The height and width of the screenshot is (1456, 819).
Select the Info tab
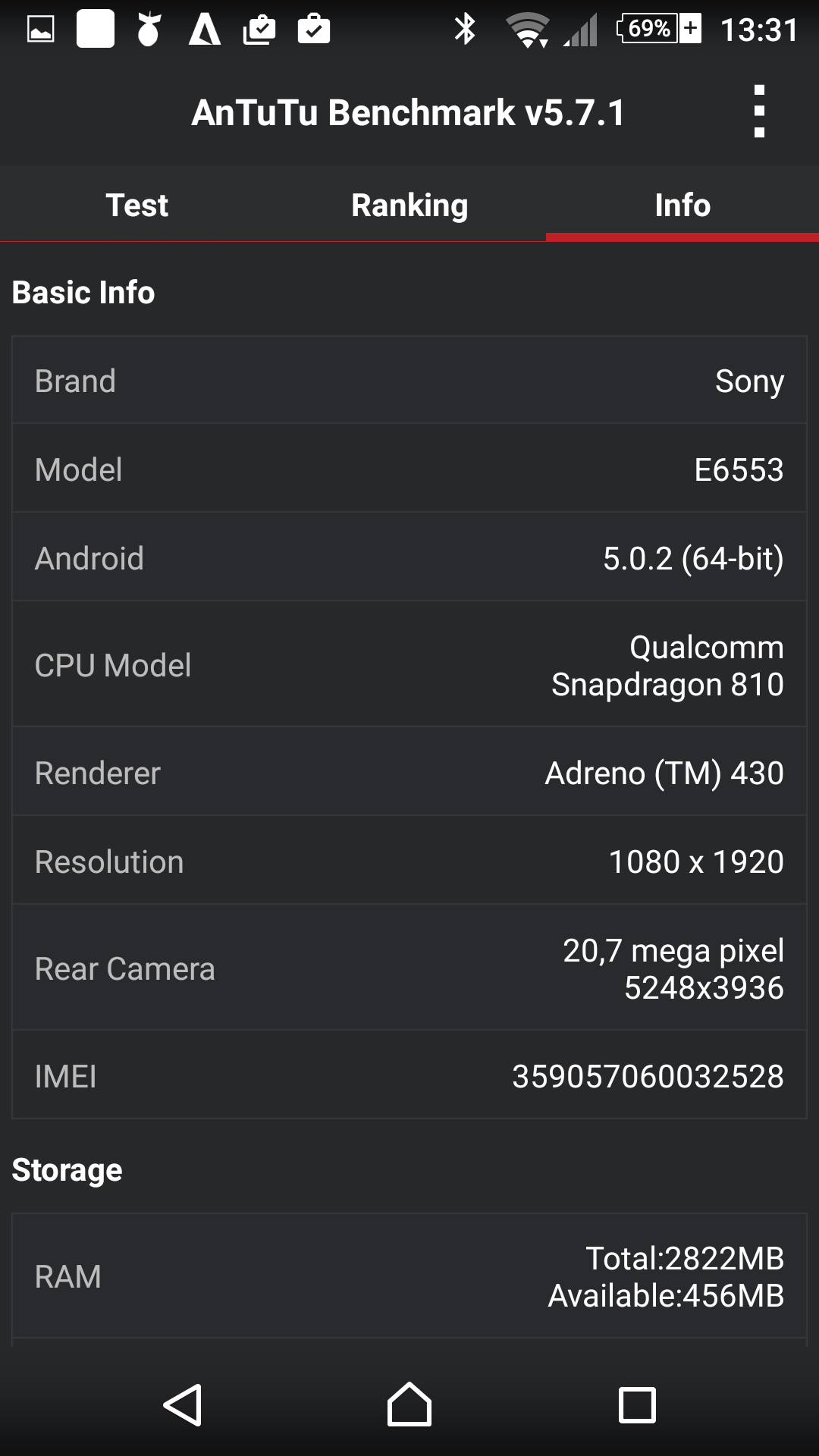[x=682, y=205]
